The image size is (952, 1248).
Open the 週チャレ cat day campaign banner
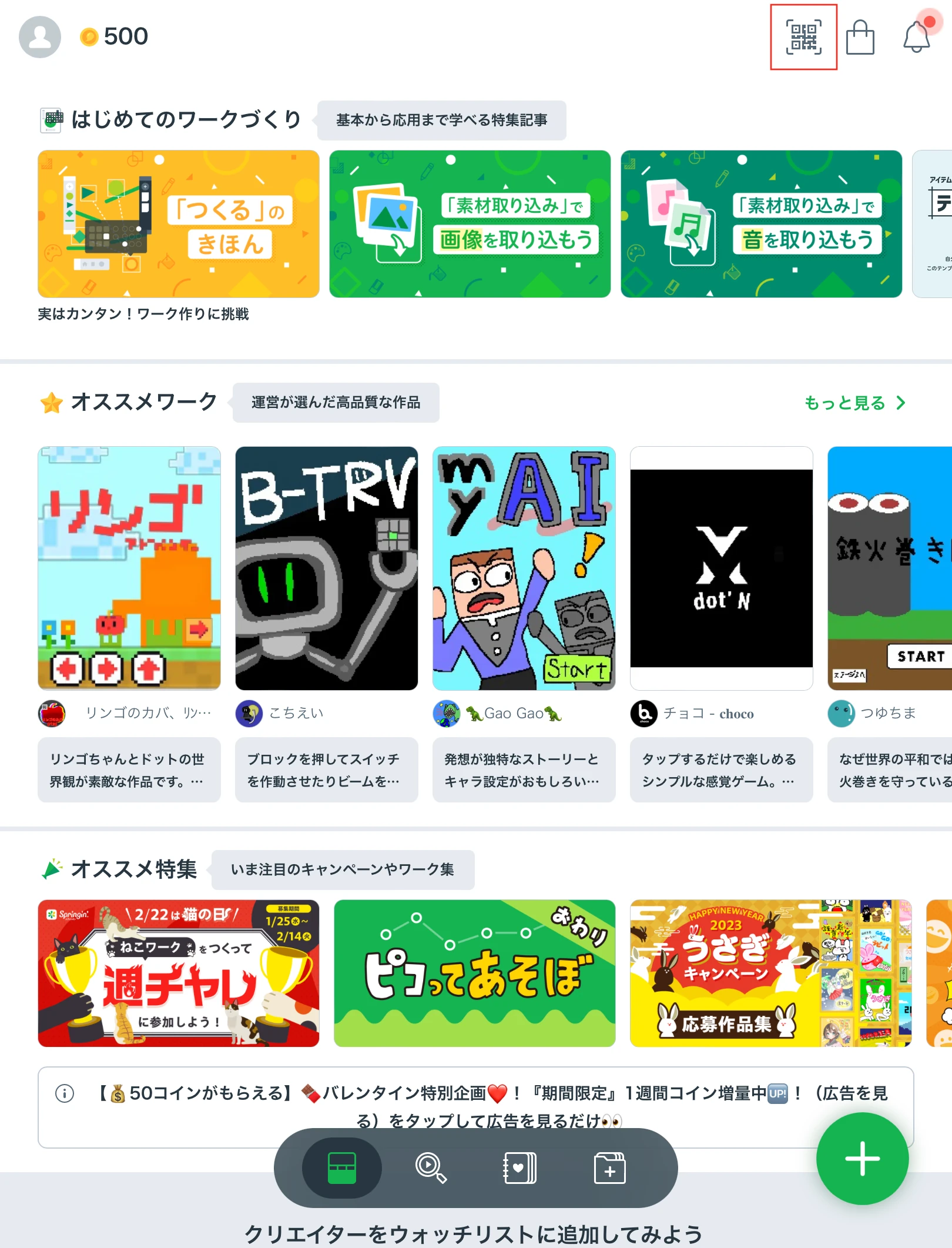[x=179, y=973]
